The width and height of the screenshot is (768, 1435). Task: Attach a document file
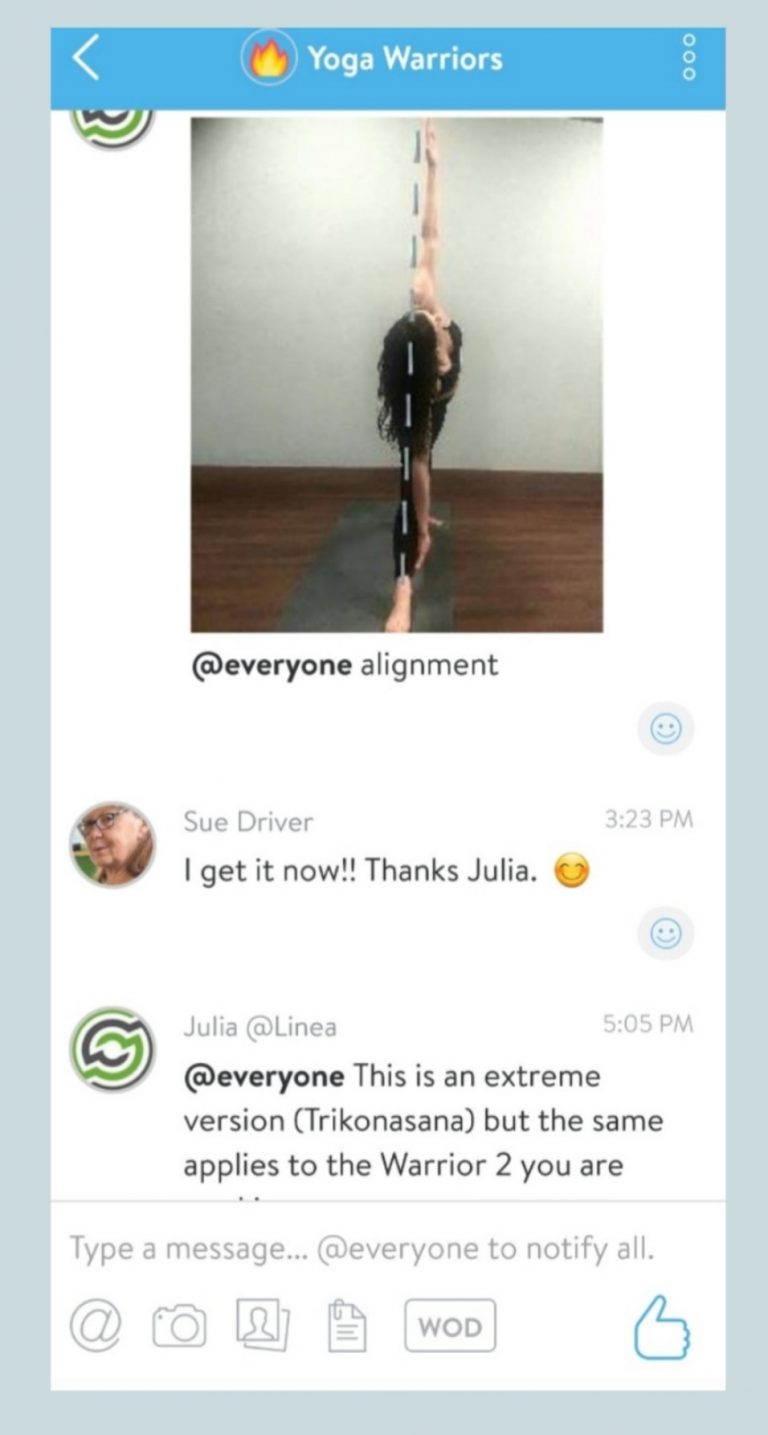point(347,1327)
